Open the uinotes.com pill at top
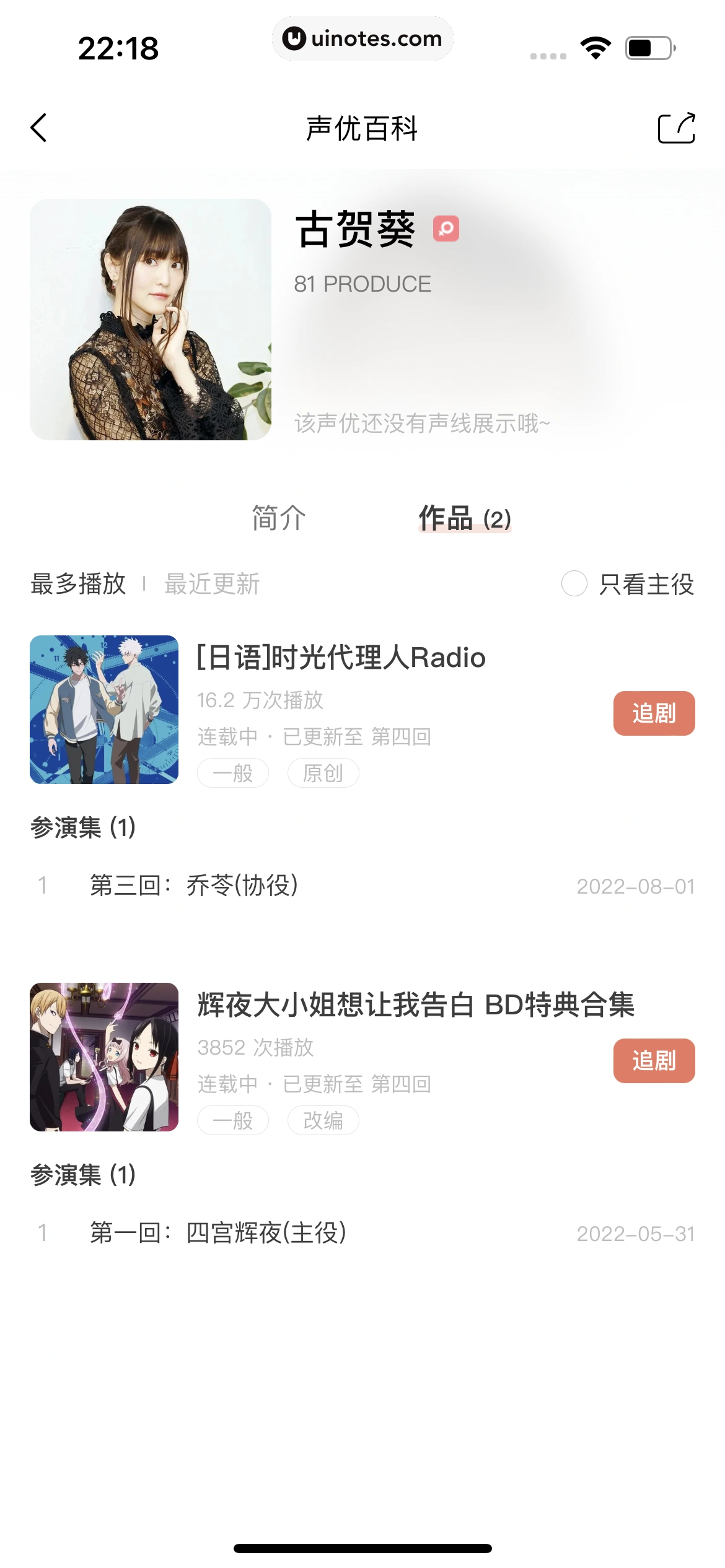 pyautogui.click(x=362, y=38)
